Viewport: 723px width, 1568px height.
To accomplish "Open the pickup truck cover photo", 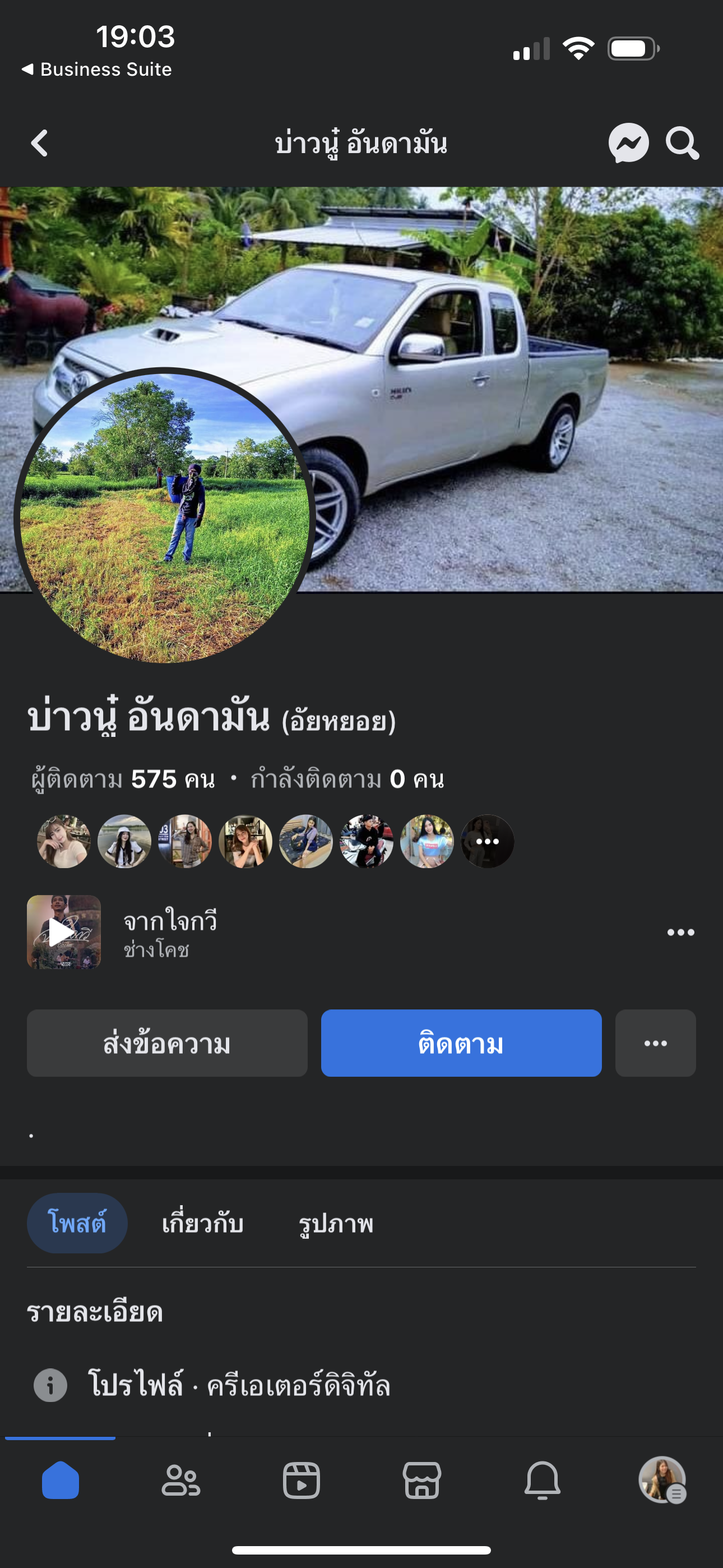I will [x=487, y=365].
